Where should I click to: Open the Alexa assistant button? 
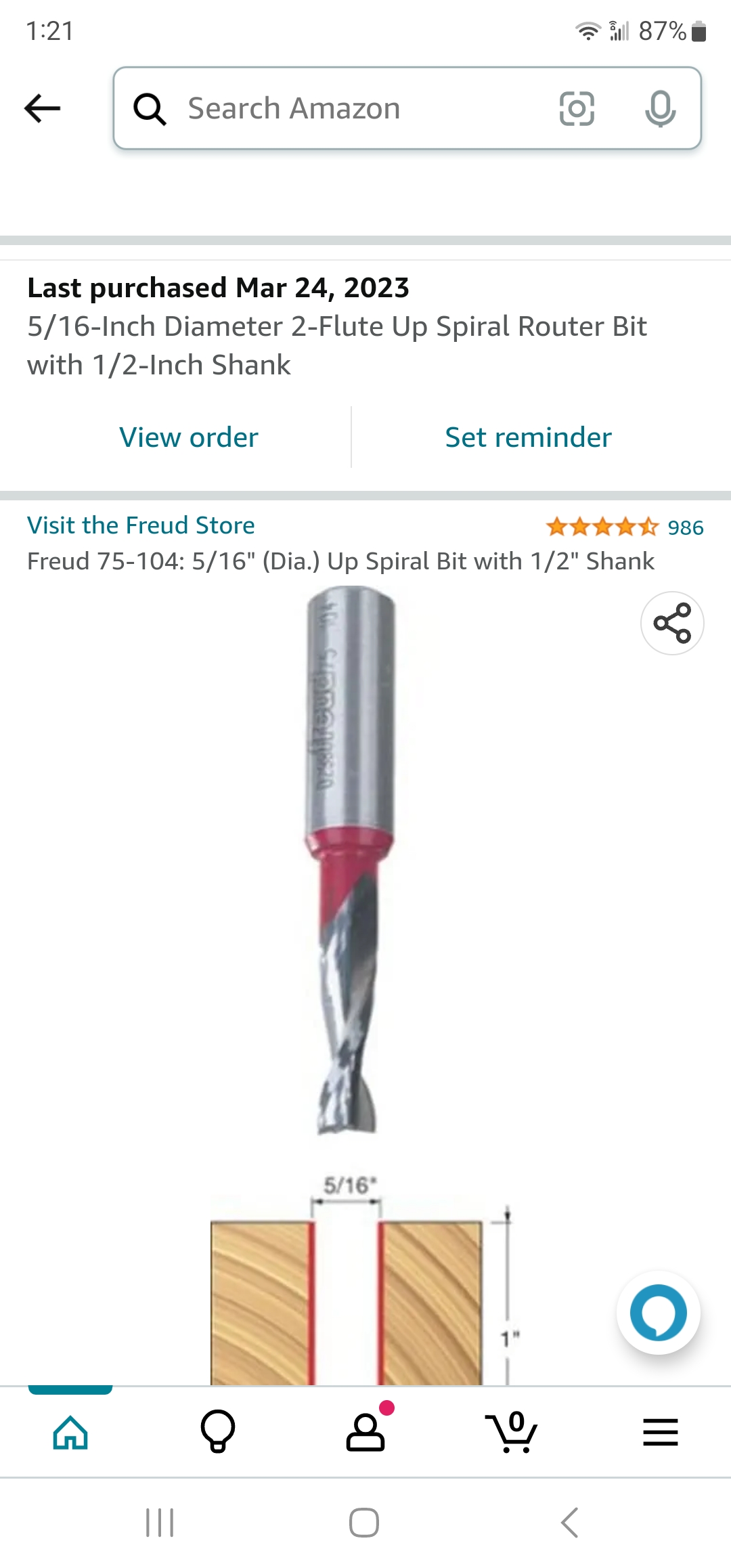pyautogui.click(x=658, y=1312)
